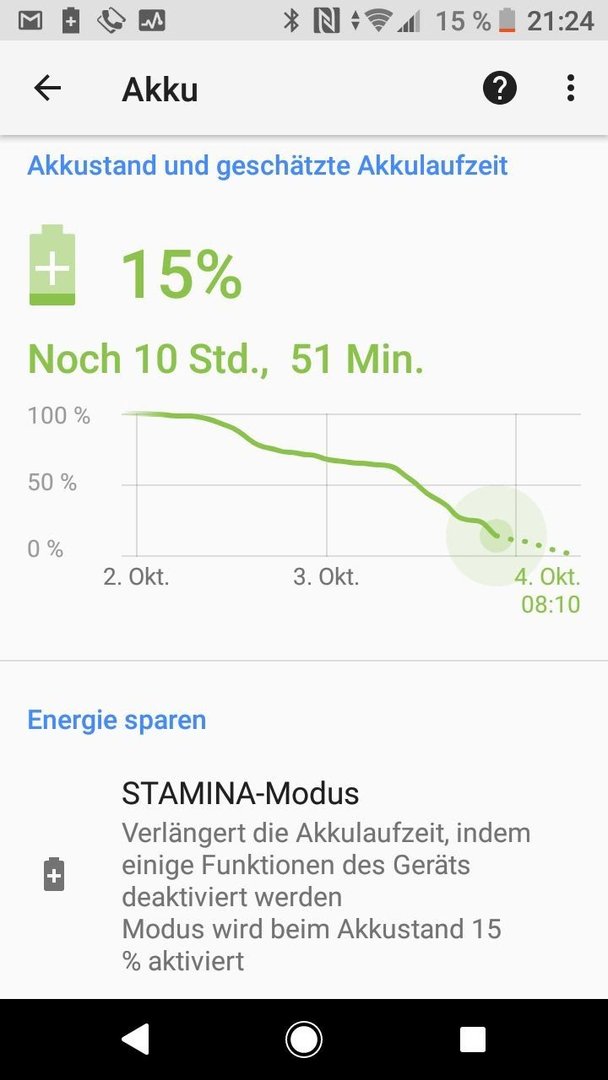Open the STAMINA-Modus settings row
Image resolution: width=608 pixels, height=1080 pixels.
click(x=304, y=875)
